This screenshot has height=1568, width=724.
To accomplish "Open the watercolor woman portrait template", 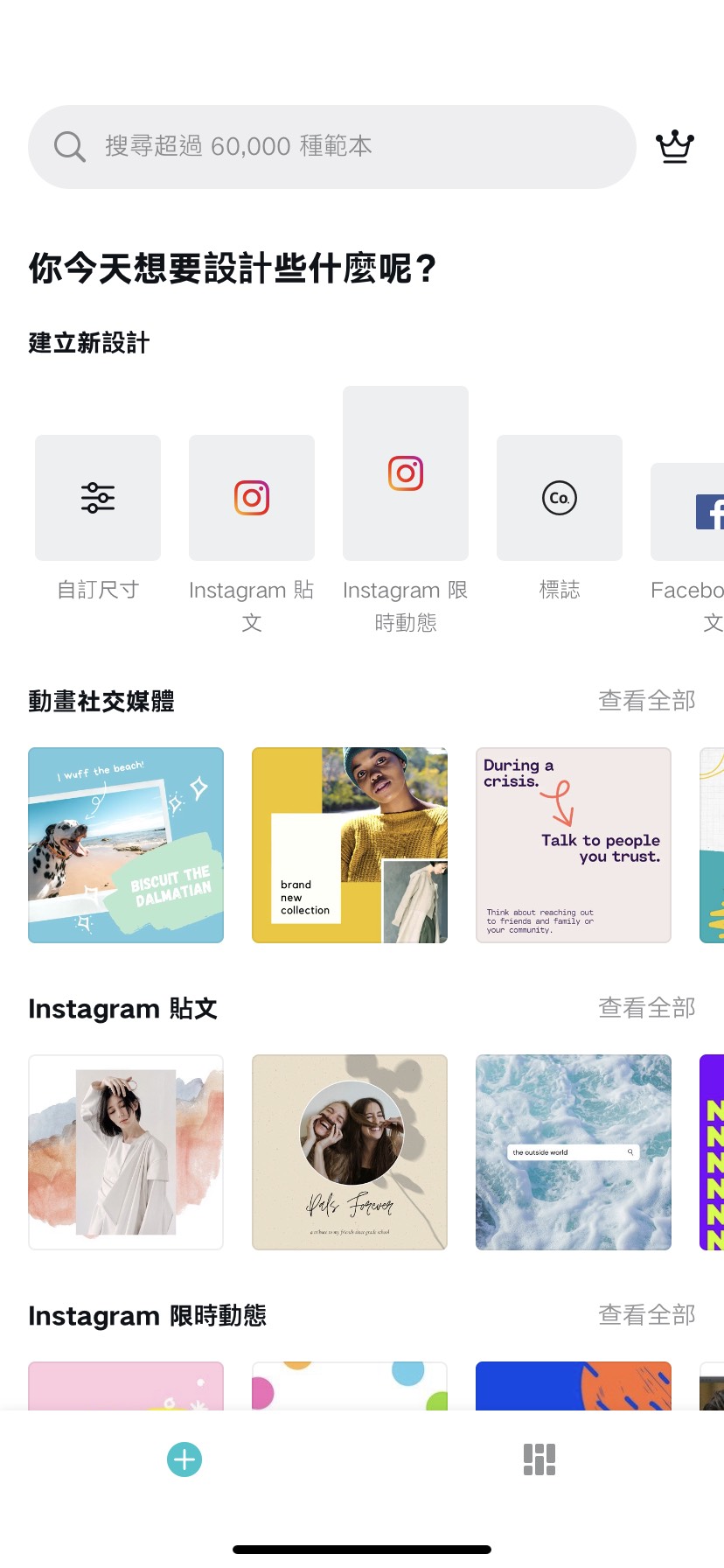I will point(126,1152).
